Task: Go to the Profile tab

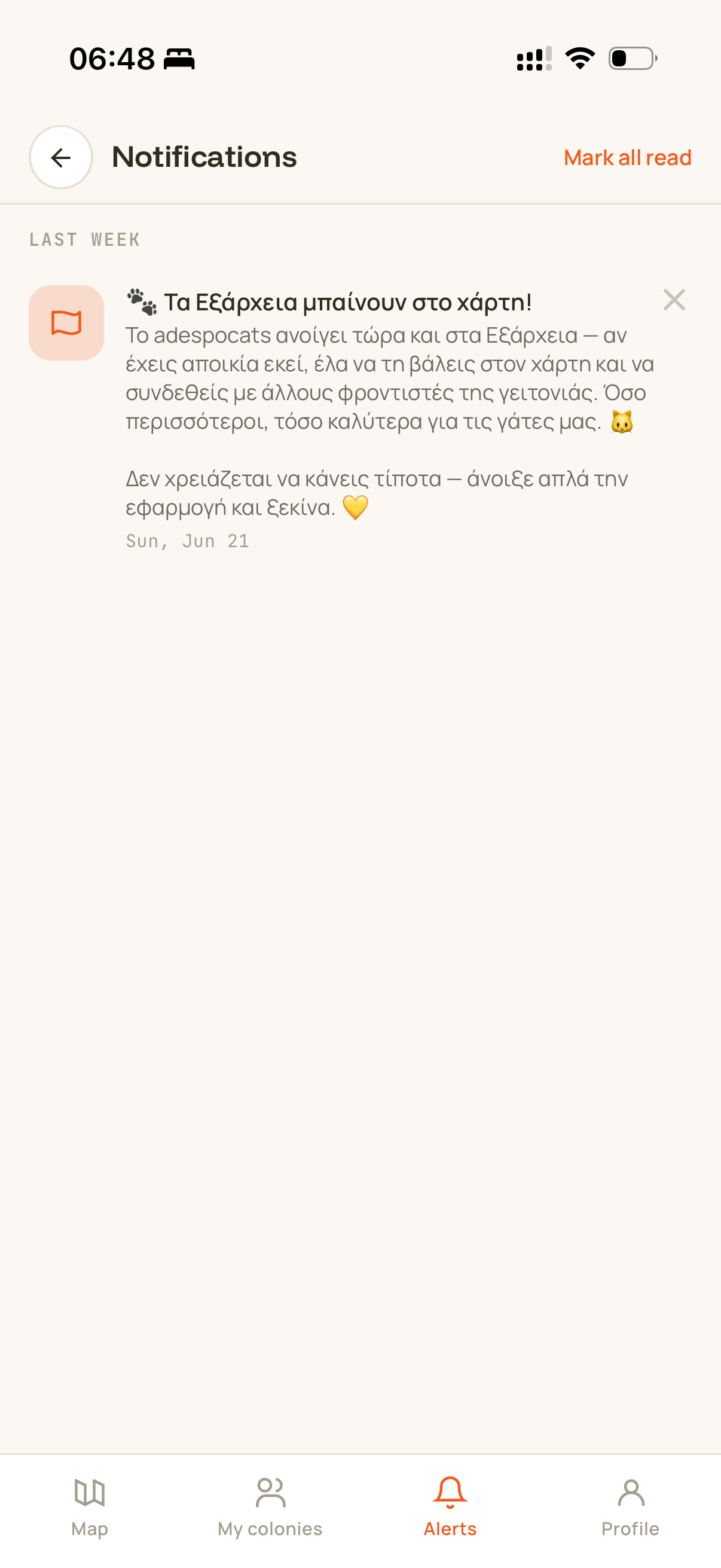Action: 630,1507
